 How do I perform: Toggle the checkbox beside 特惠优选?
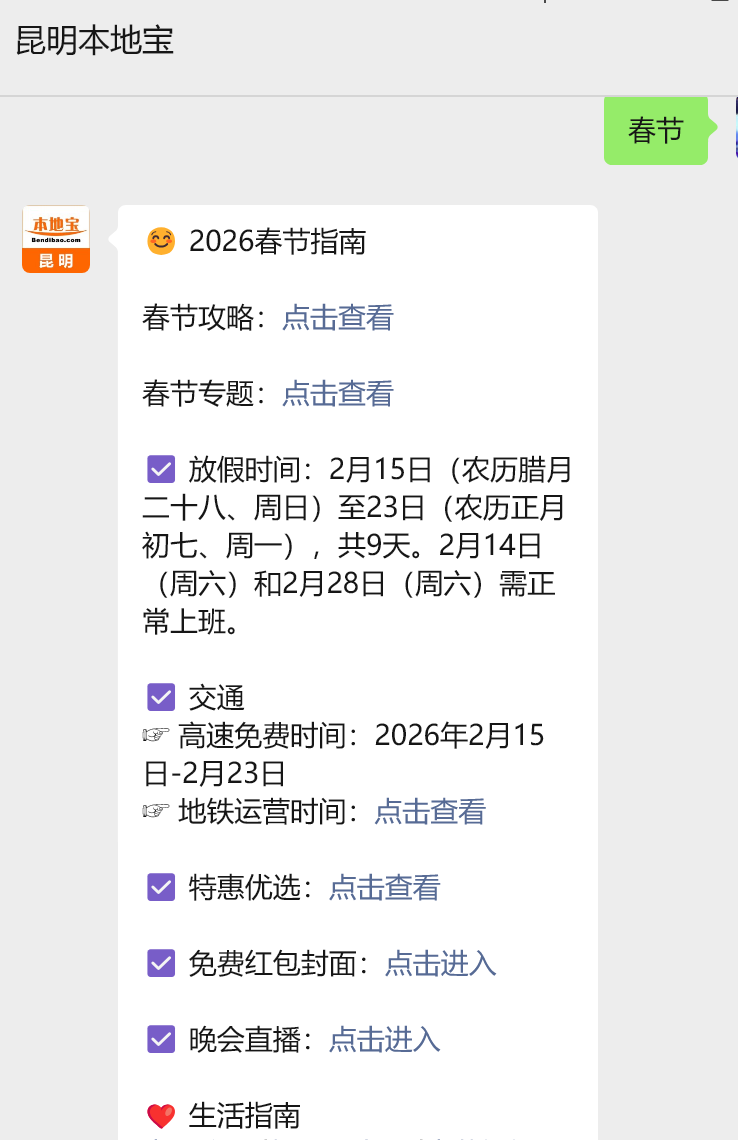[x=160, y=887]
